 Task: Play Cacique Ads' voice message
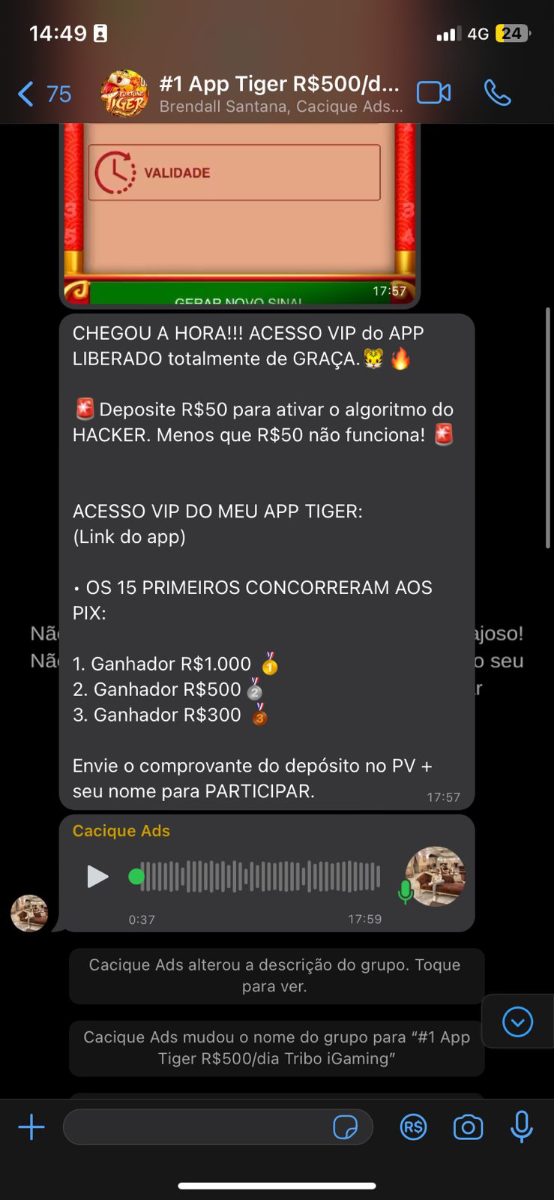click(97, 877)
